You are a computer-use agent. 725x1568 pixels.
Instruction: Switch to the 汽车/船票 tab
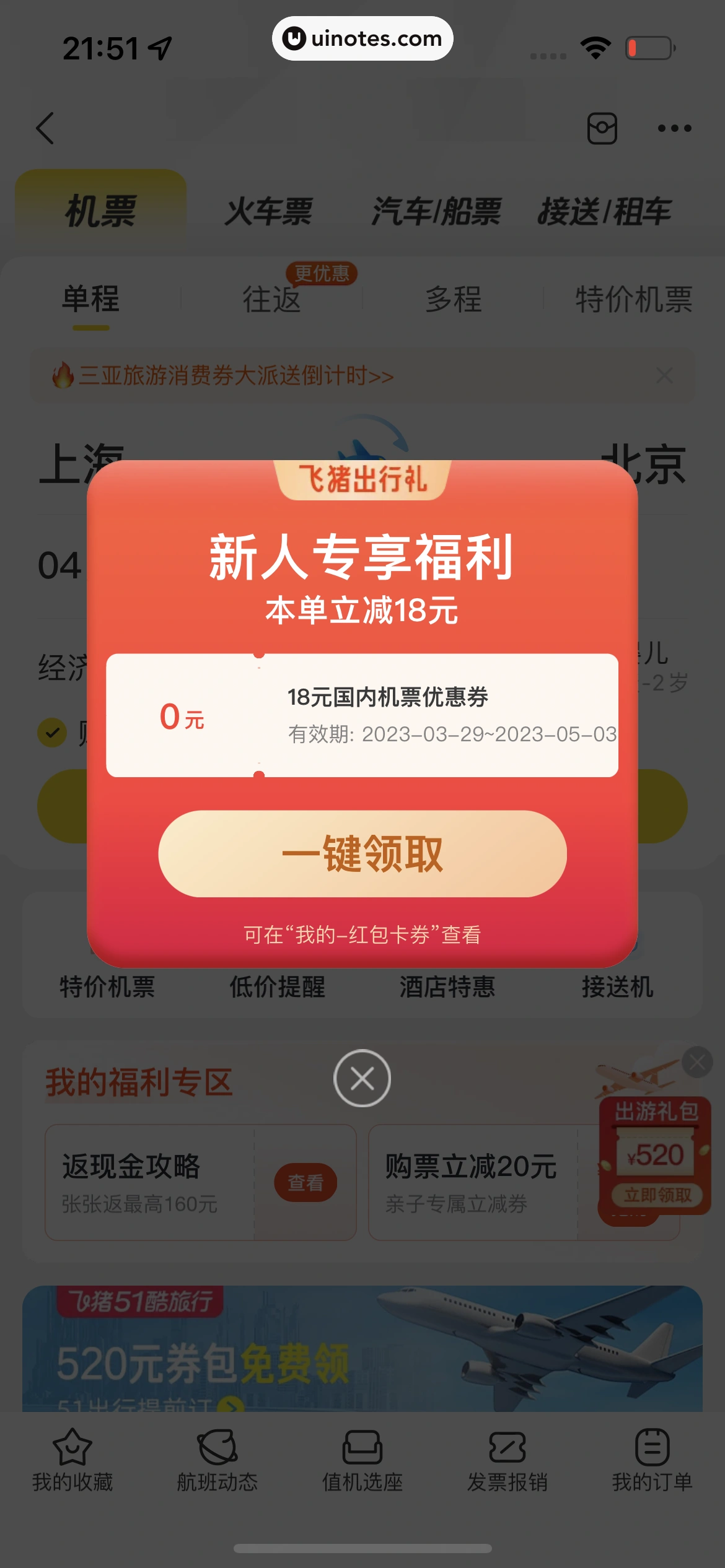436,211
